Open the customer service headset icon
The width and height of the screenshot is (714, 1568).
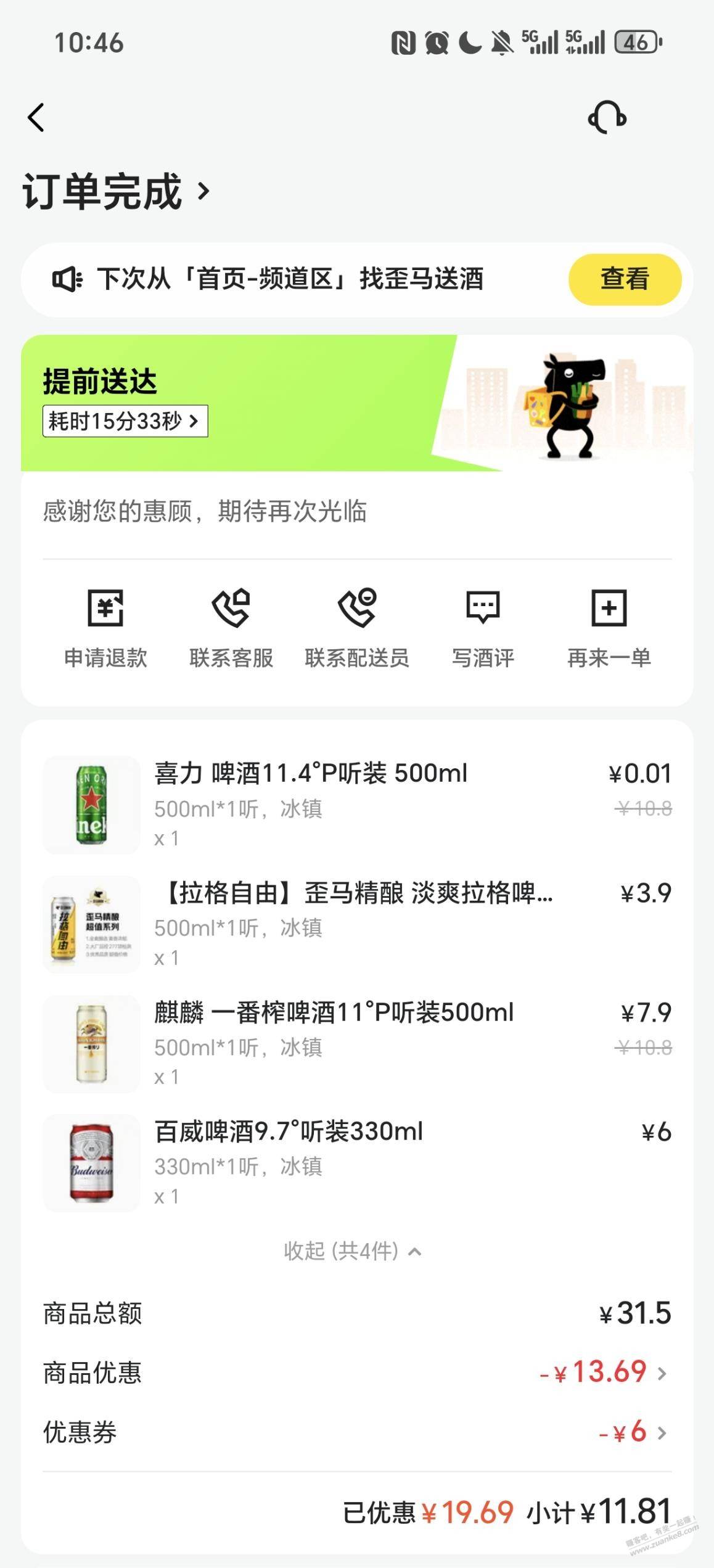[607, 117]
